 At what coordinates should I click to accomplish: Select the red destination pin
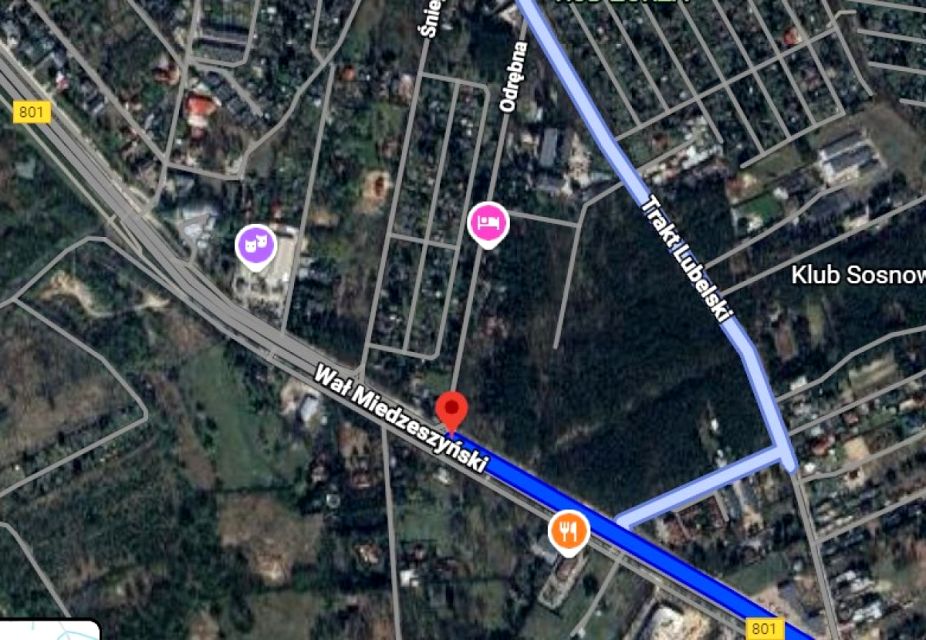click(453, 409)
